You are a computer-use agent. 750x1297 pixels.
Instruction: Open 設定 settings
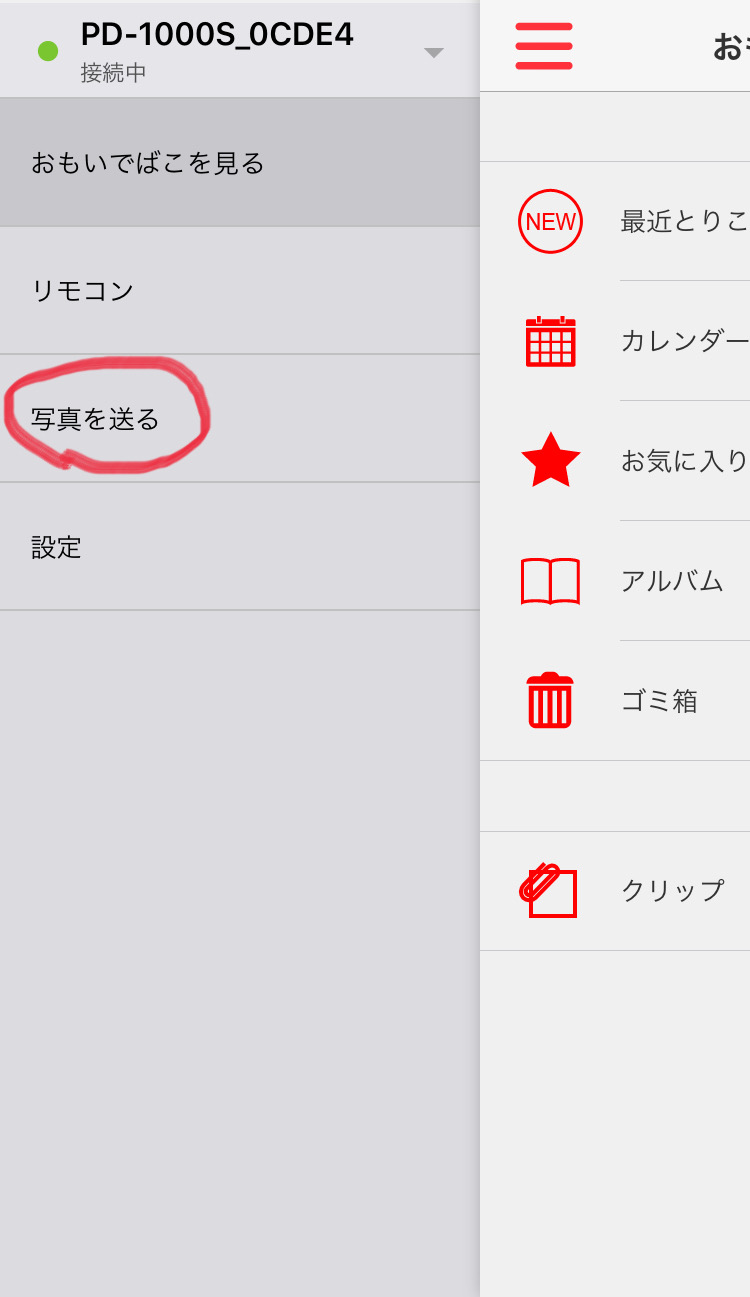click(x=240, y=547)
